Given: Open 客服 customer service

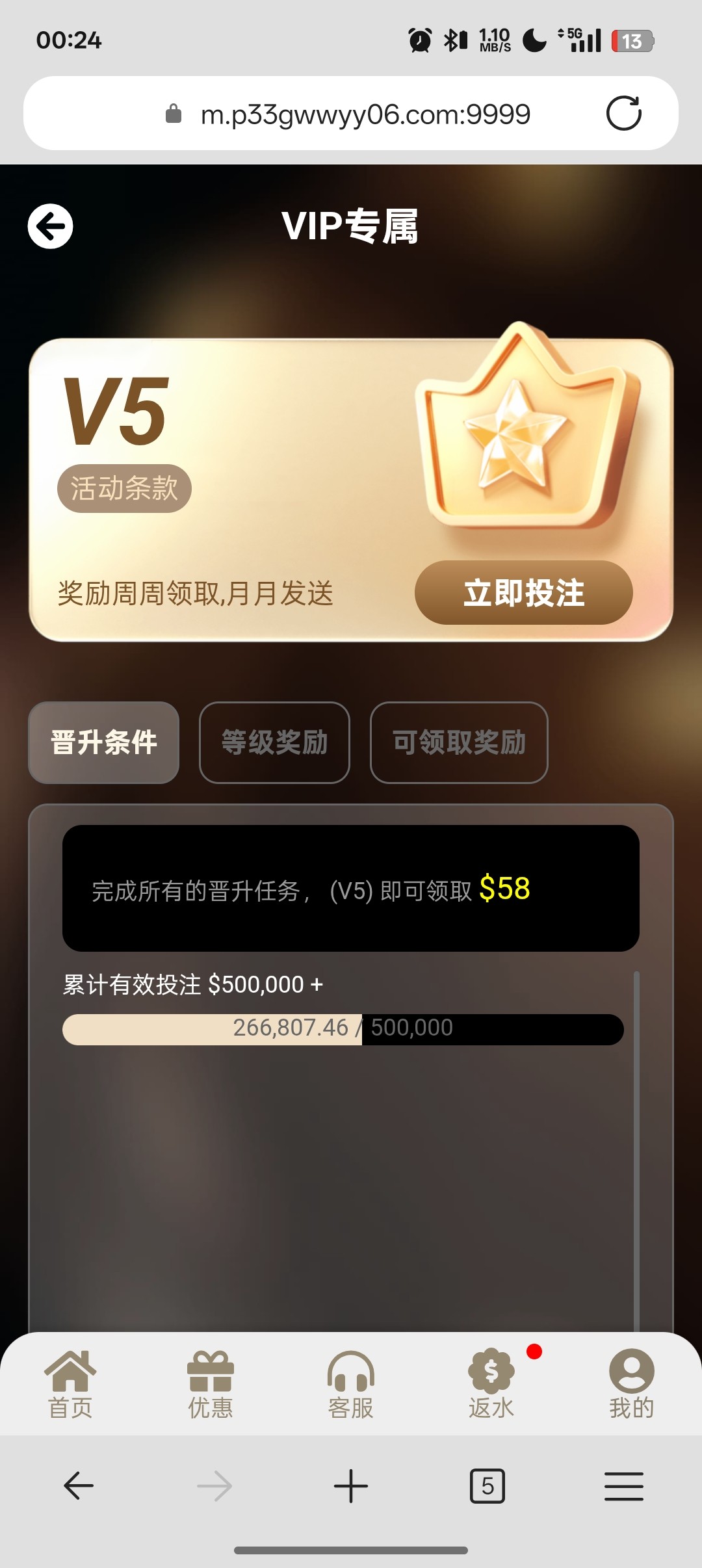Looking at the screenshot, I should (351, 1383).
